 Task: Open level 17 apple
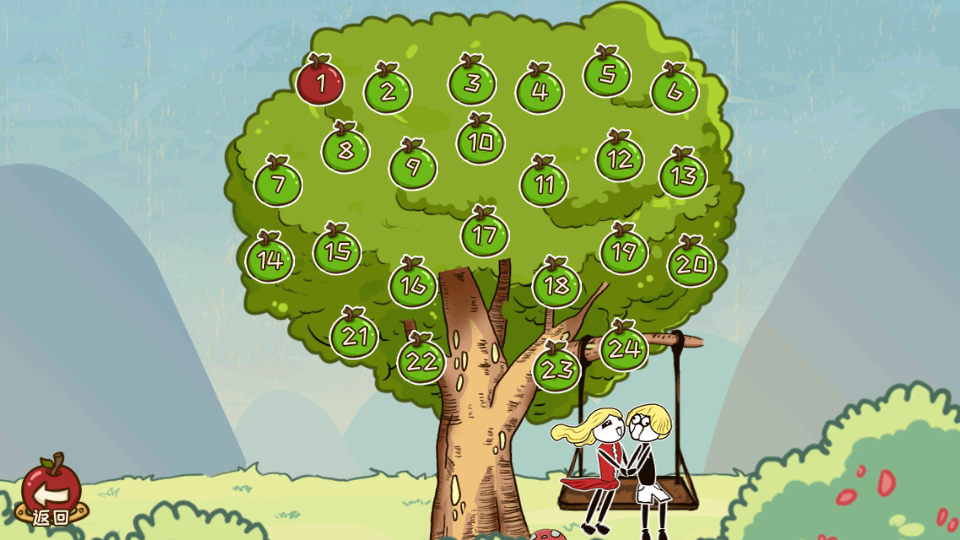(485, 235)
